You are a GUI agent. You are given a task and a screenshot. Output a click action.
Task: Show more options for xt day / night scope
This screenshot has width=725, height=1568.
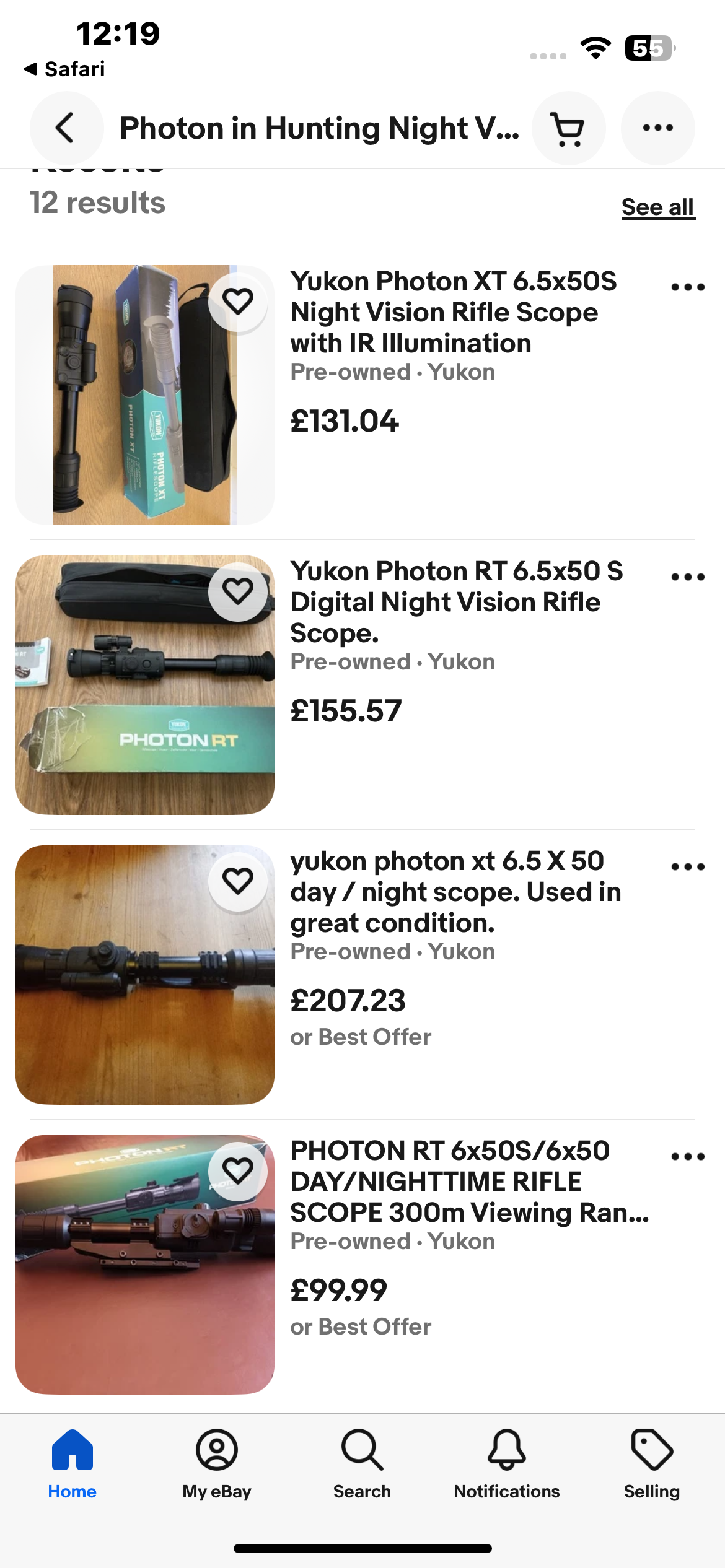click(x=688, y=867)
